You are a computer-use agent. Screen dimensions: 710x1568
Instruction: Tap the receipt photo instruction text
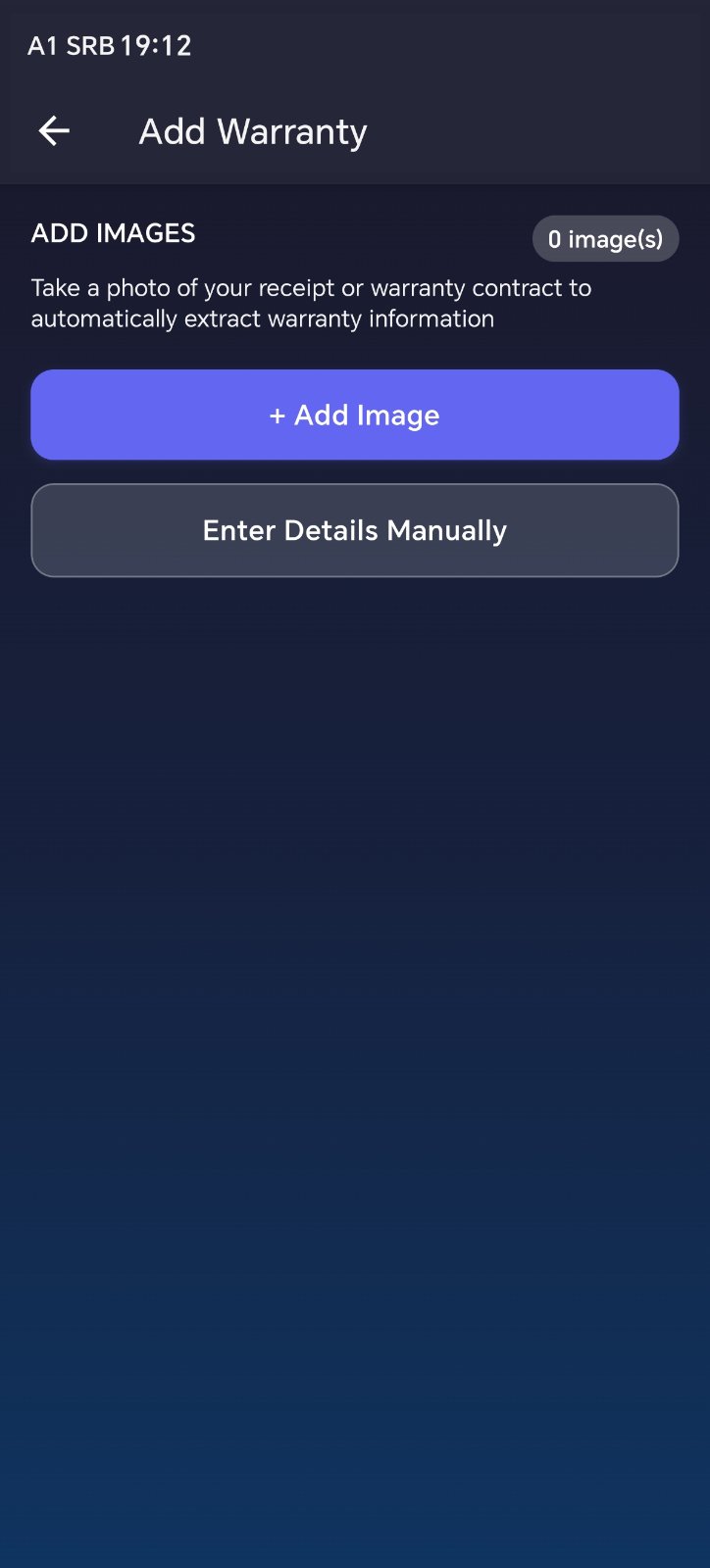point(311,303)
